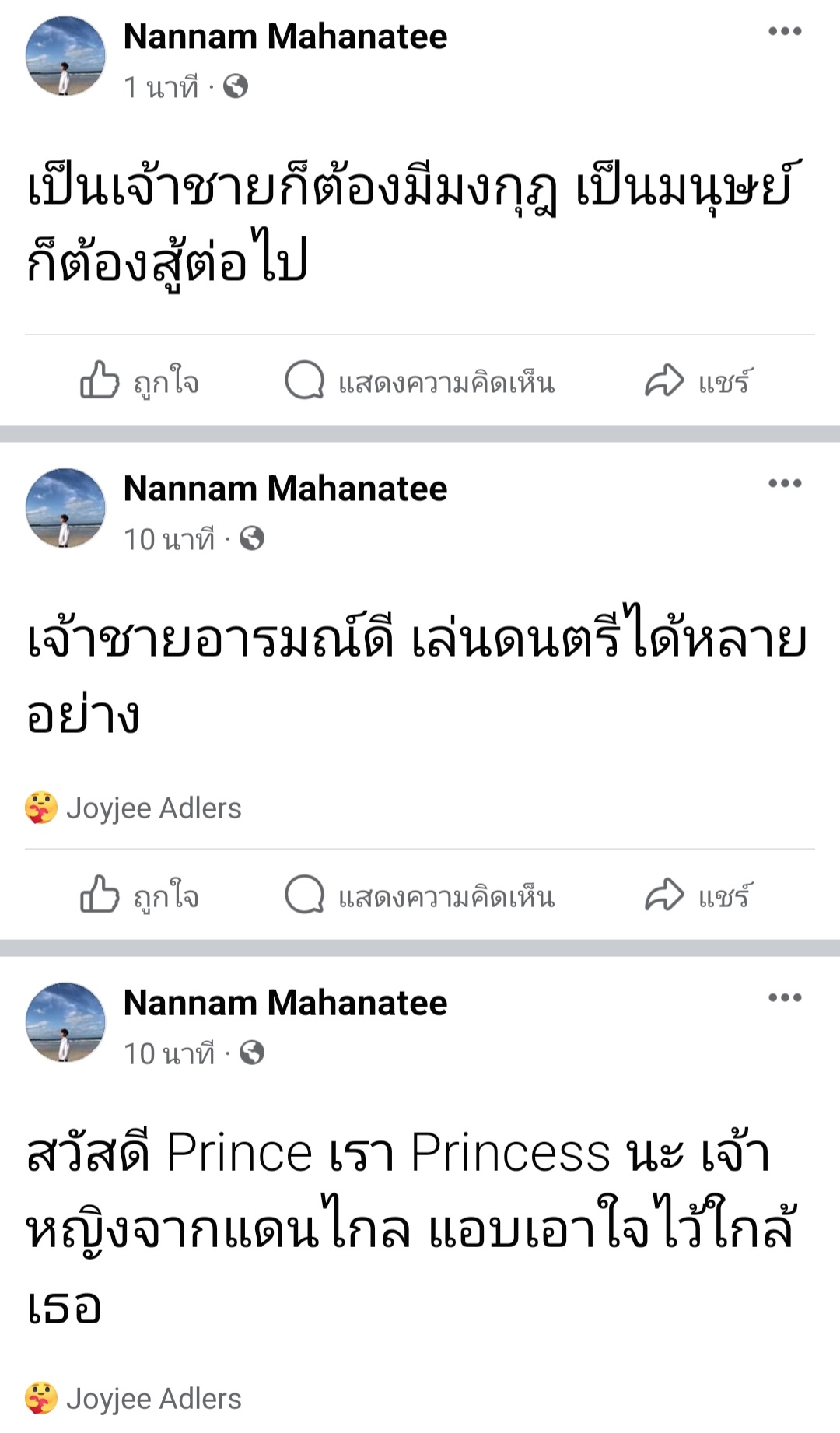Open the overflow menu on the 1 นาที post
The height and width of the screenshot is (1433, 840).
pos(784,32)
